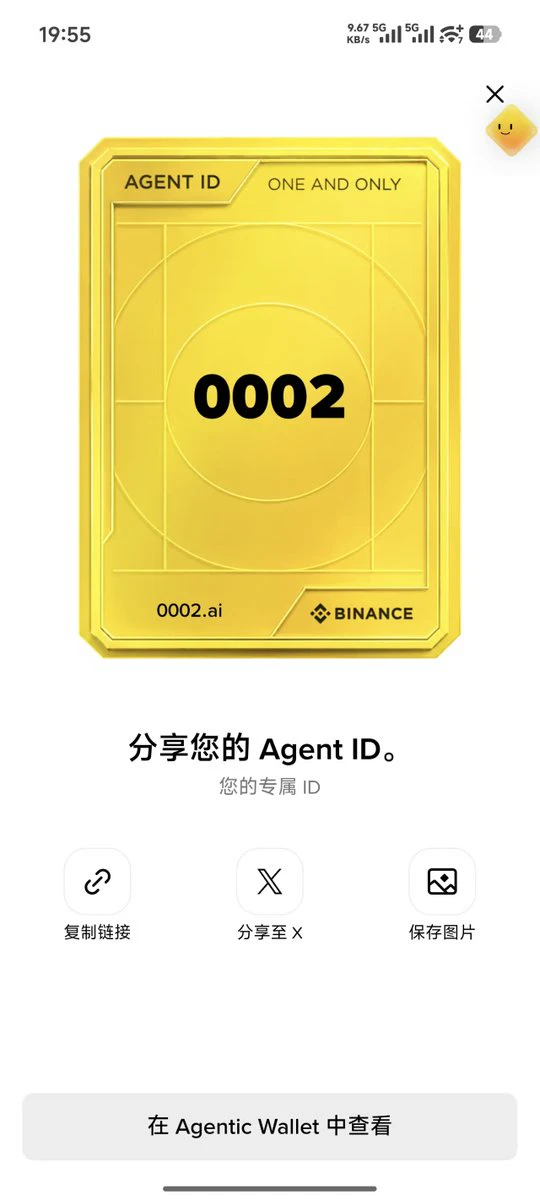Close the Agent ID share screen

[x=494, y=94]
